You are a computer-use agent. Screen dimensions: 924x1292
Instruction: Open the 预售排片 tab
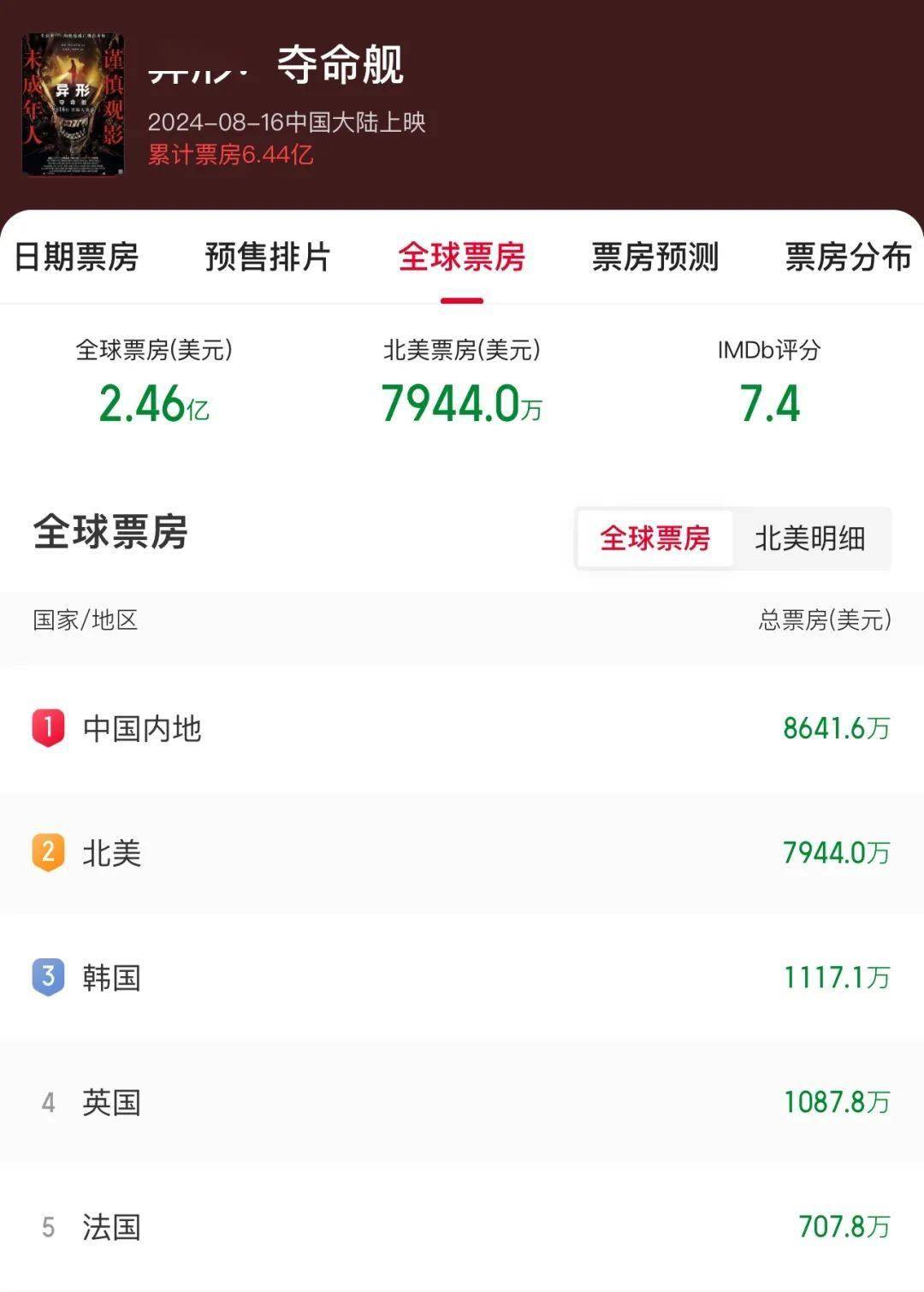coord(268,257)
